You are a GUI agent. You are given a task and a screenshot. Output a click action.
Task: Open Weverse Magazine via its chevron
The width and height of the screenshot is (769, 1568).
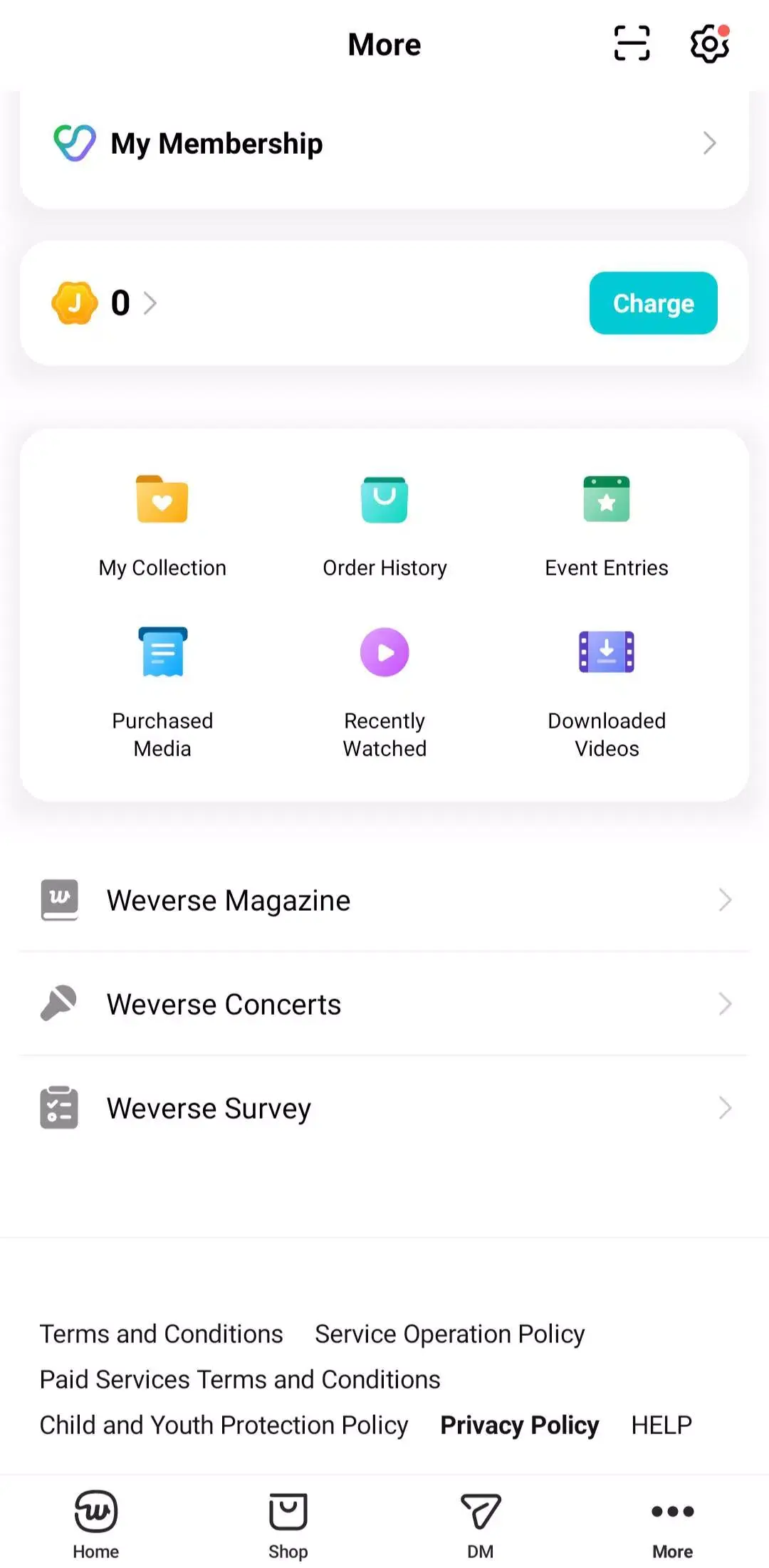(x=724, y=900)
